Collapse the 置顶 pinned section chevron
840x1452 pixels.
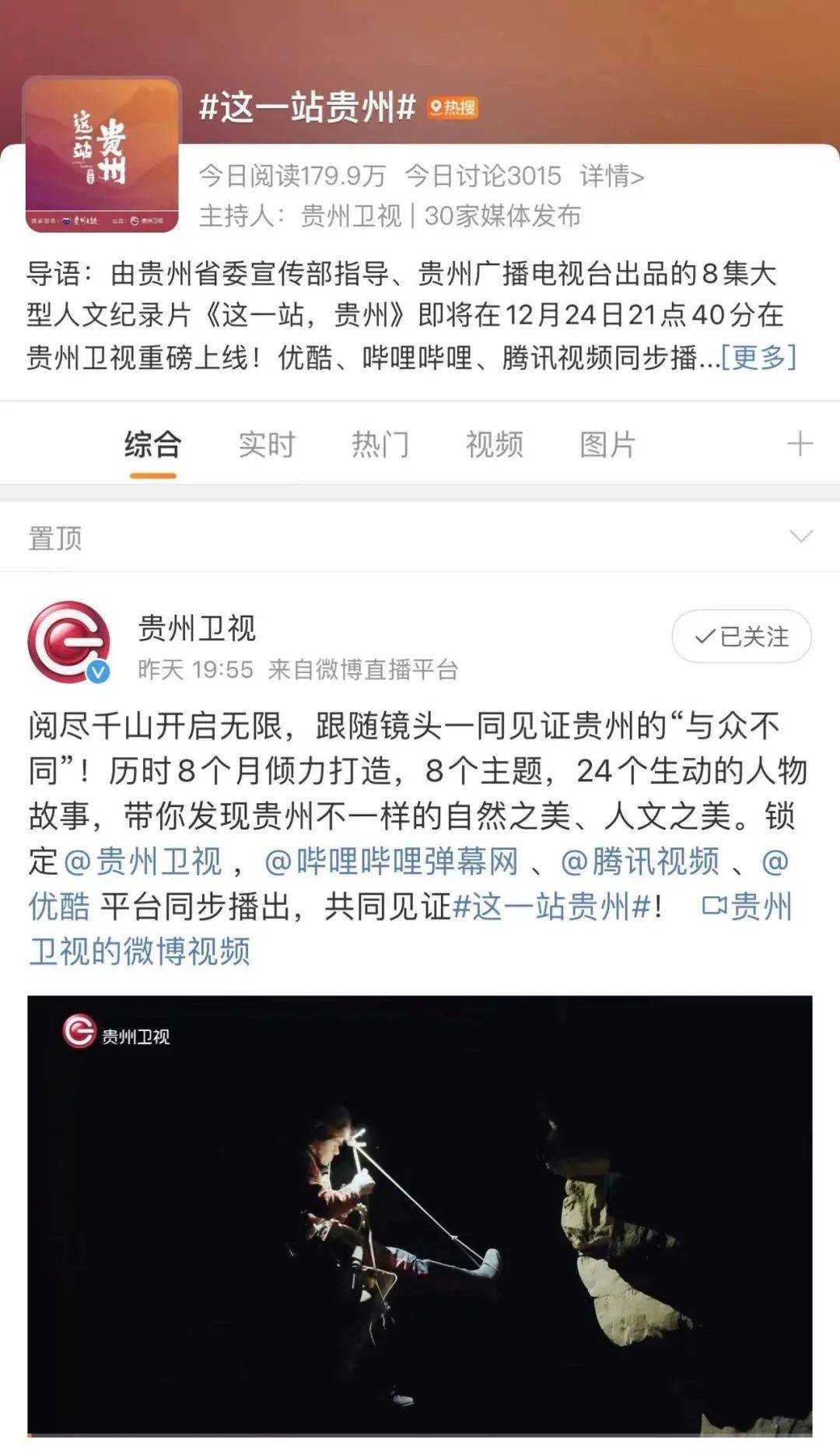pos(800,537)
